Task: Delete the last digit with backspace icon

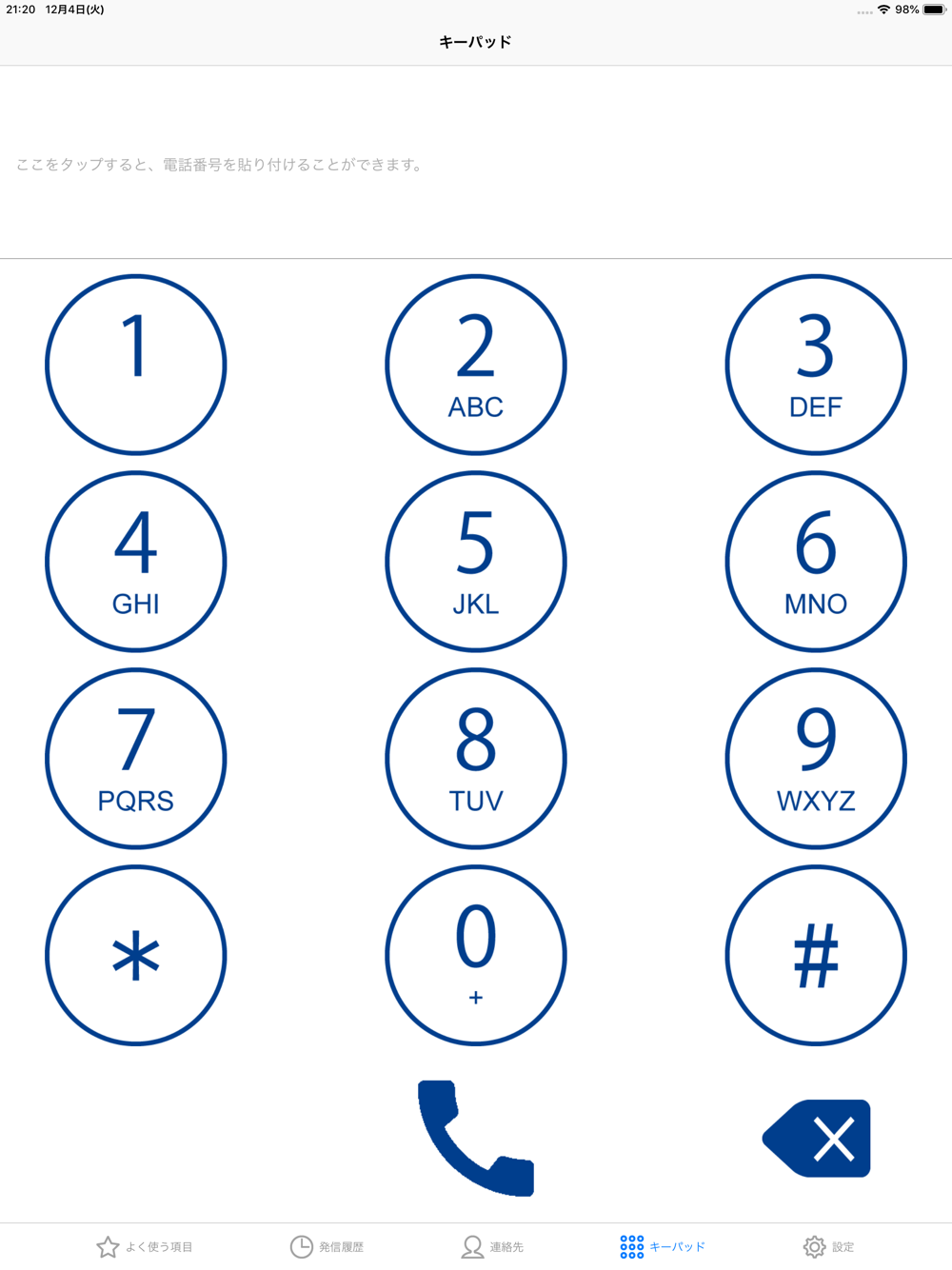Action: (816, 1139)
